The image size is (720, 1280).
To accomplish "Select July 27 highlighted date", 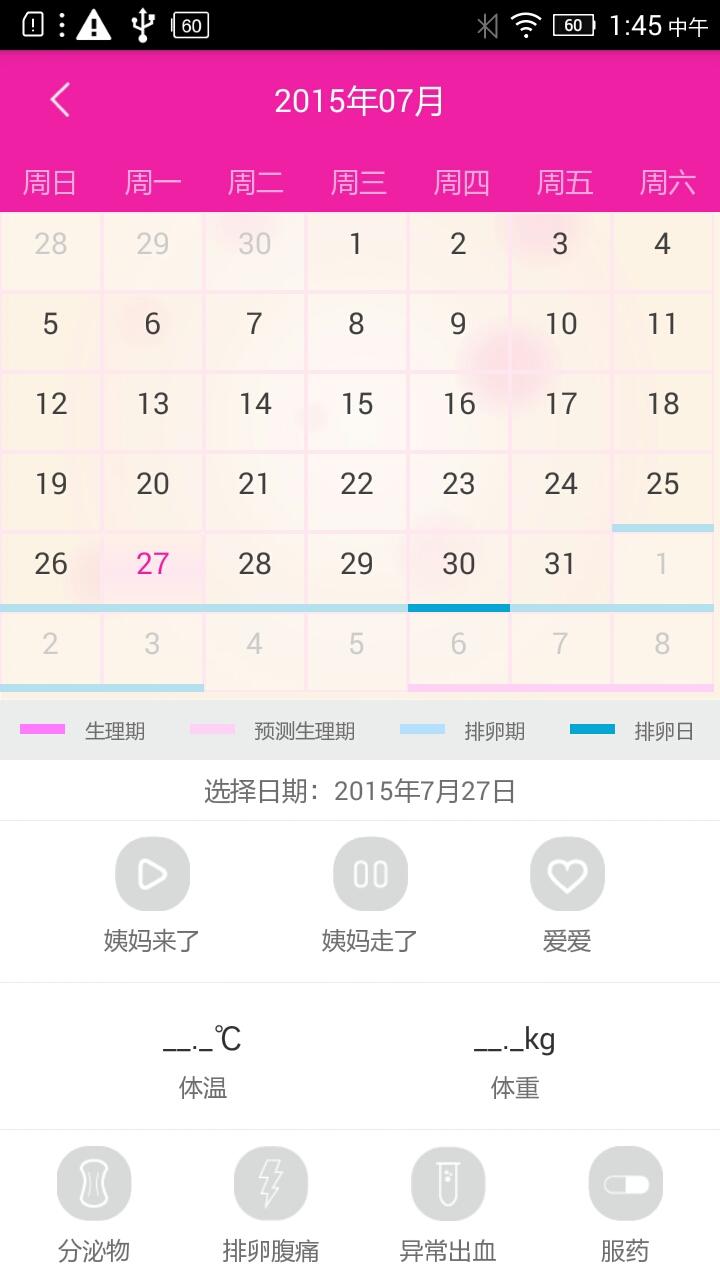I will pos(152,564).
